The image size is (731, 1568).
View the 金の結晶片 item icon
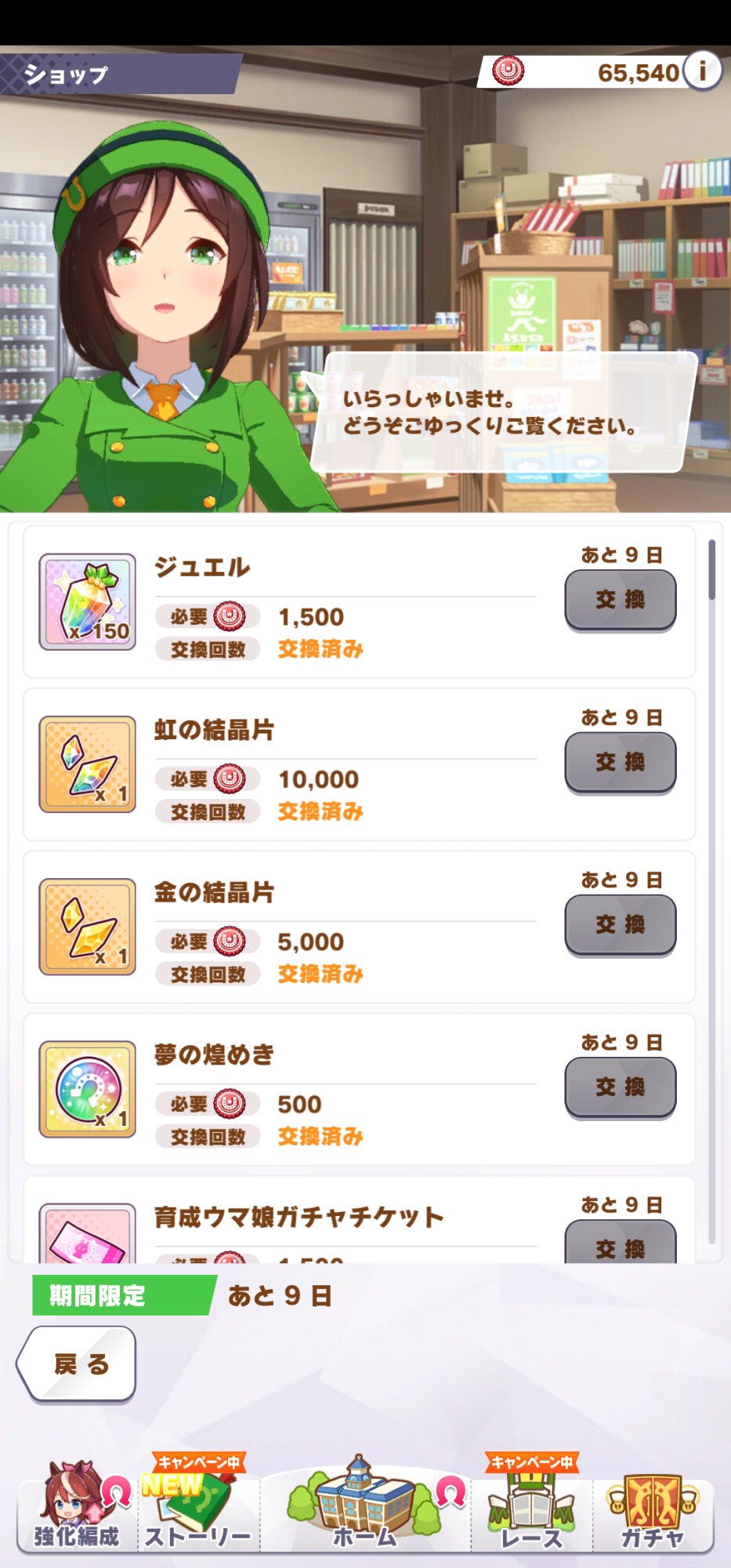88,927
